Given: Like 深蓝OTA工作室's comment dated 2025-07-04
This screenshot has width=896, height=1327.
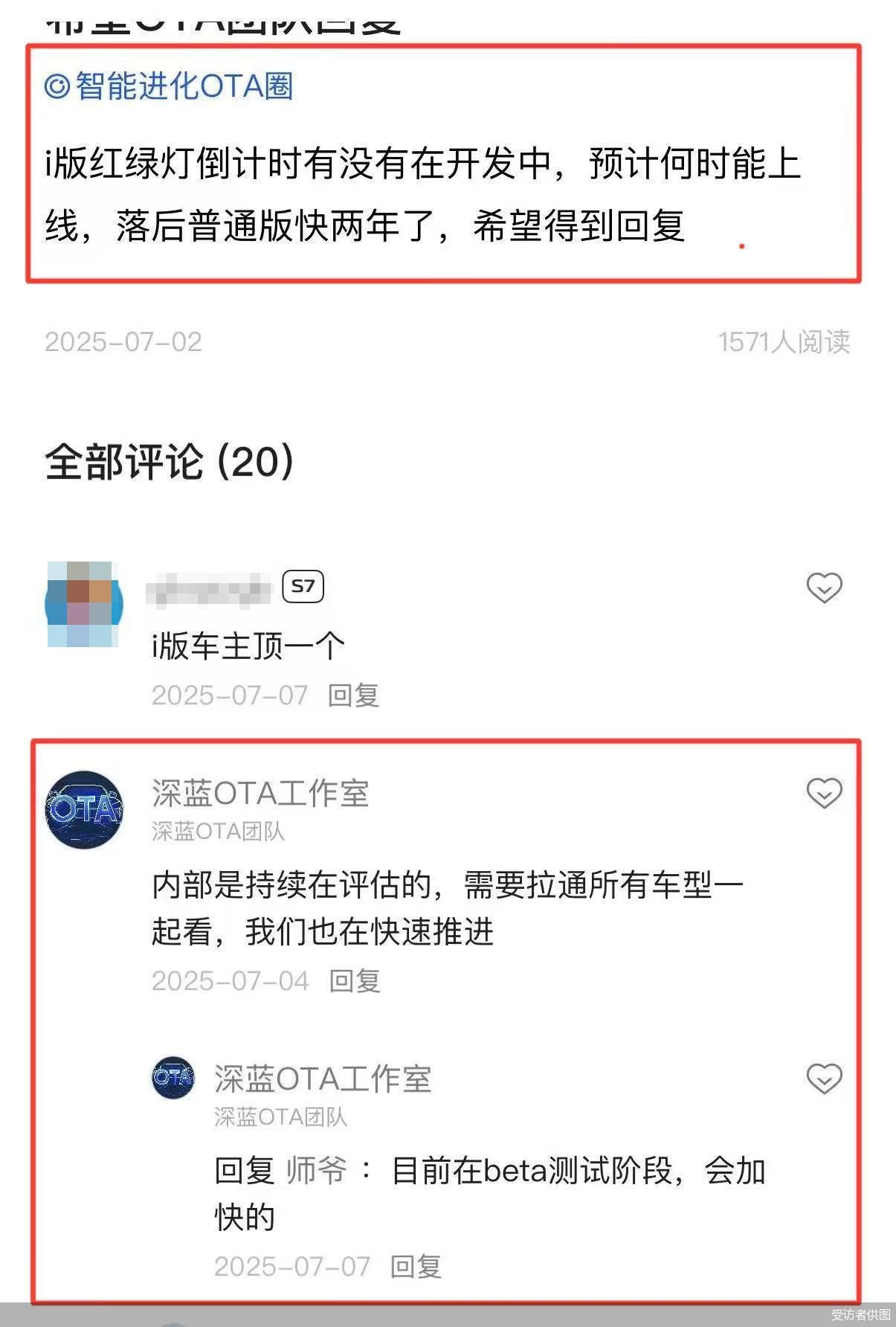Looking at the screenshot, I should (824, 793).
